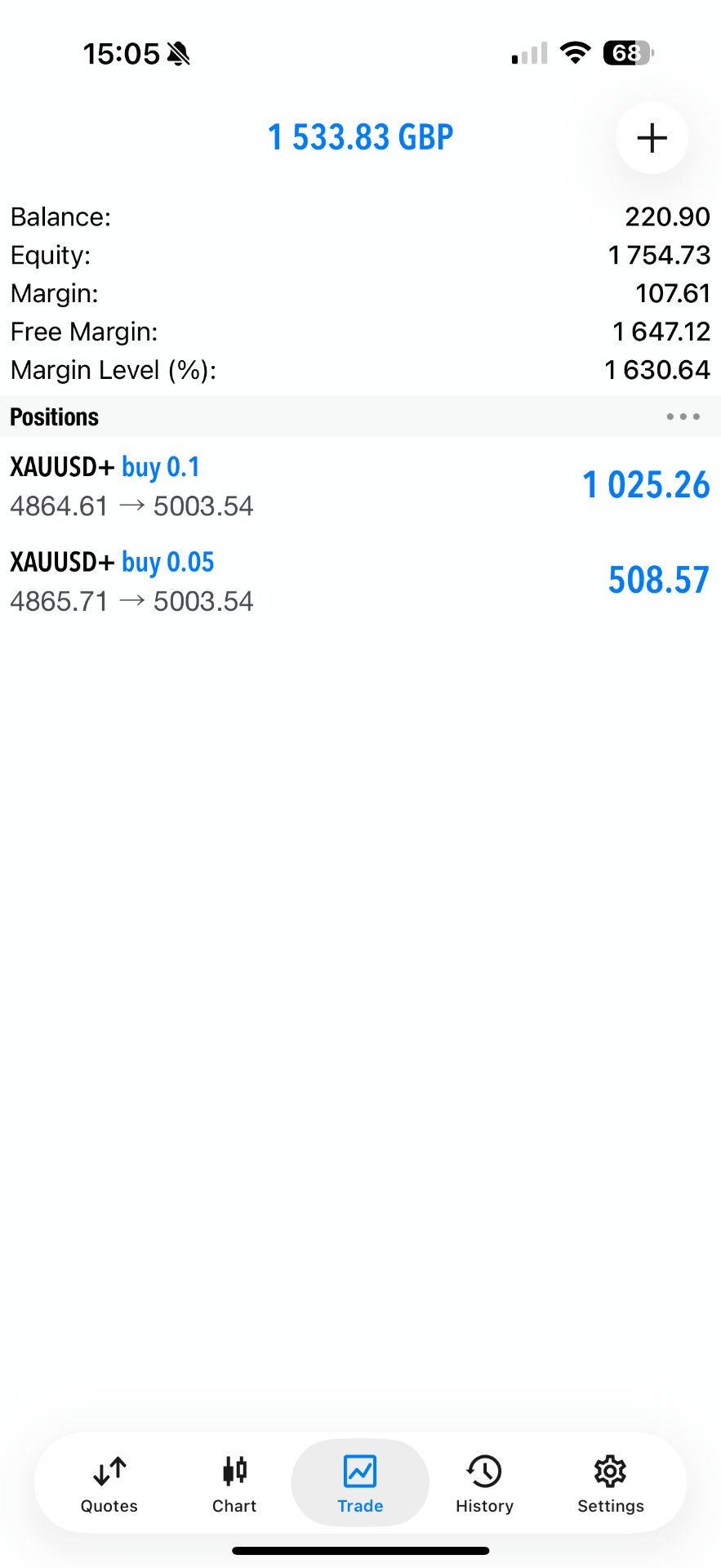Screen dimensions: 721x1568
Task: Go to the Chart tab
Action: [x=234, y=1483]
